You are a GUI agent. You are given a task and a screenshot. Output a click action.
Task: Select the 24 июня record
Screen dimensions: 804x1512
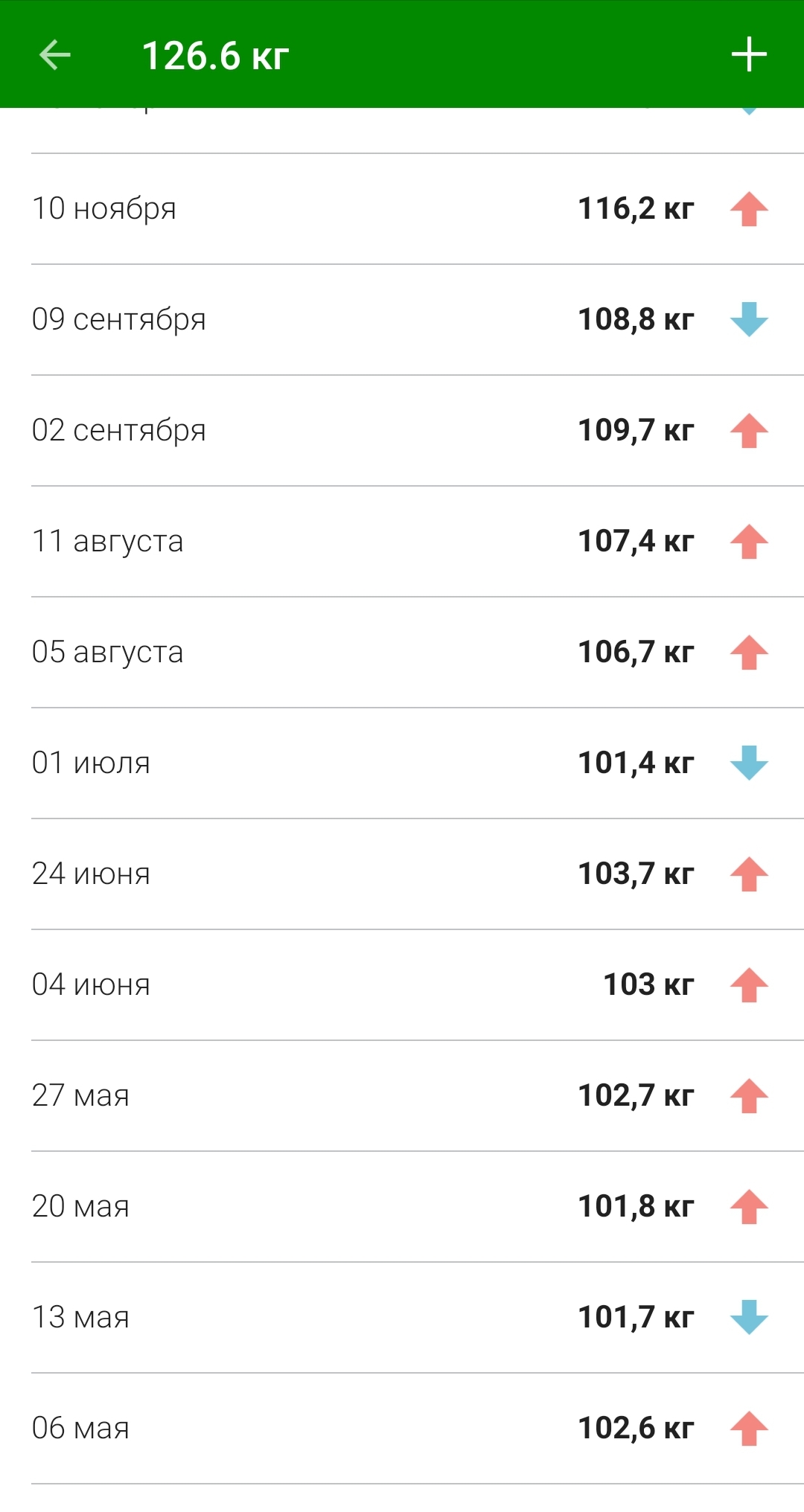(x=402, y=874)
